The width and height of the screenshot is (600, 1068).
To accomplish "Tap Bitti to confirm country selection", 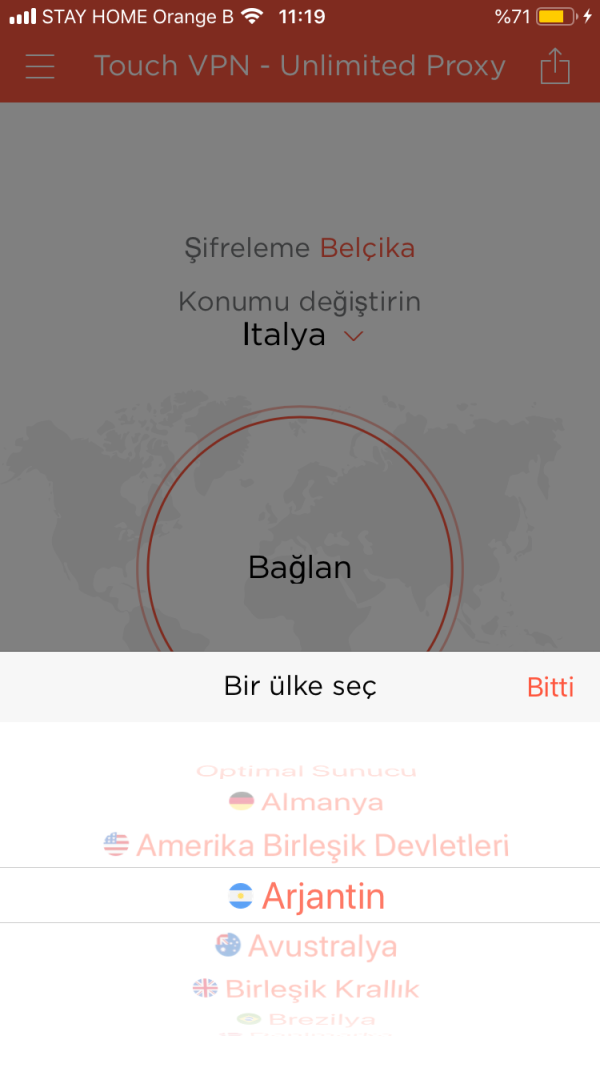I will click(550, 687).
